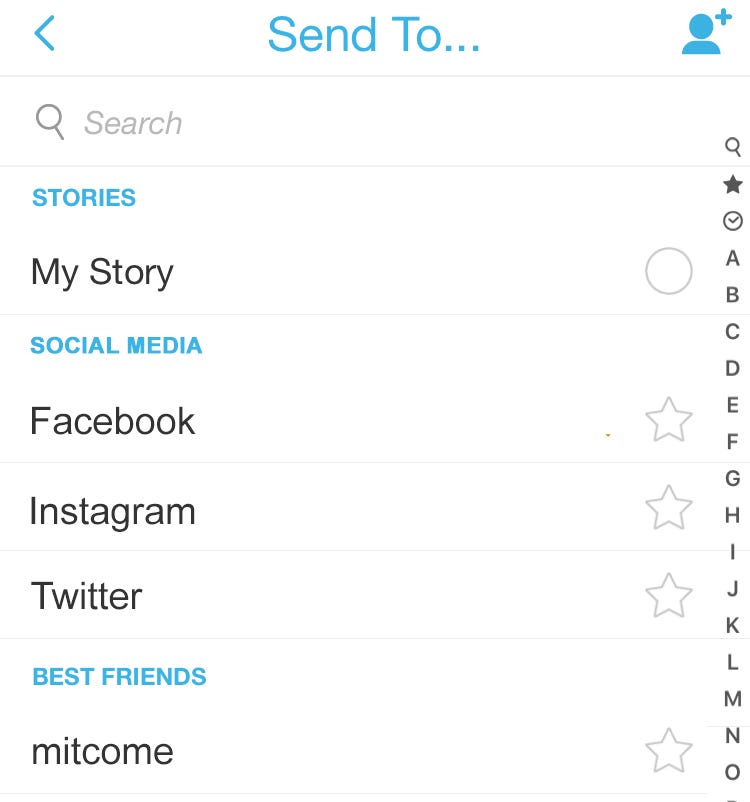This screenshot has width=750, height=802.
Task: Jump to letter M in index
Action: pyautogui.click(x=733, y=699)
